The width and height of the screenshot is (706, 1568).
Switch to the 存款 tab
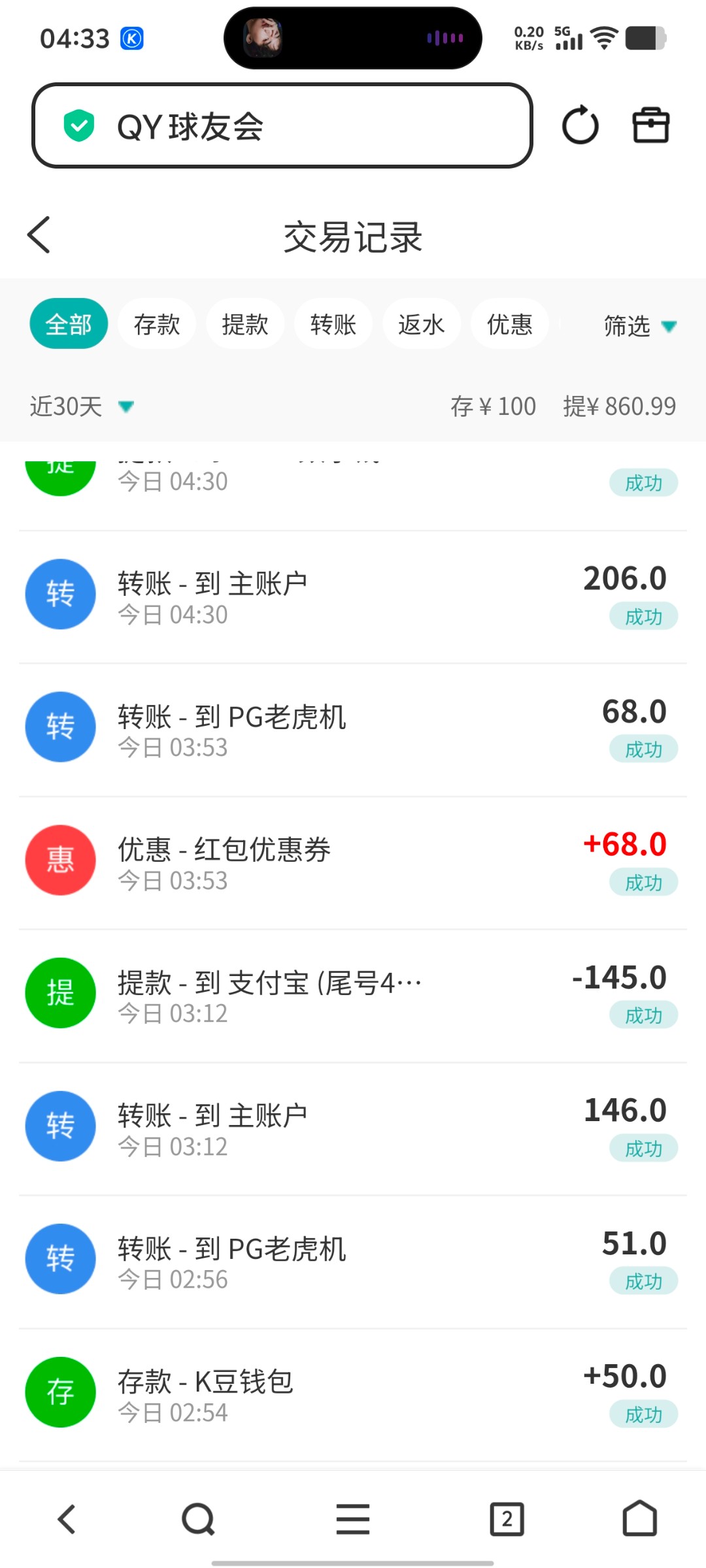157,324
